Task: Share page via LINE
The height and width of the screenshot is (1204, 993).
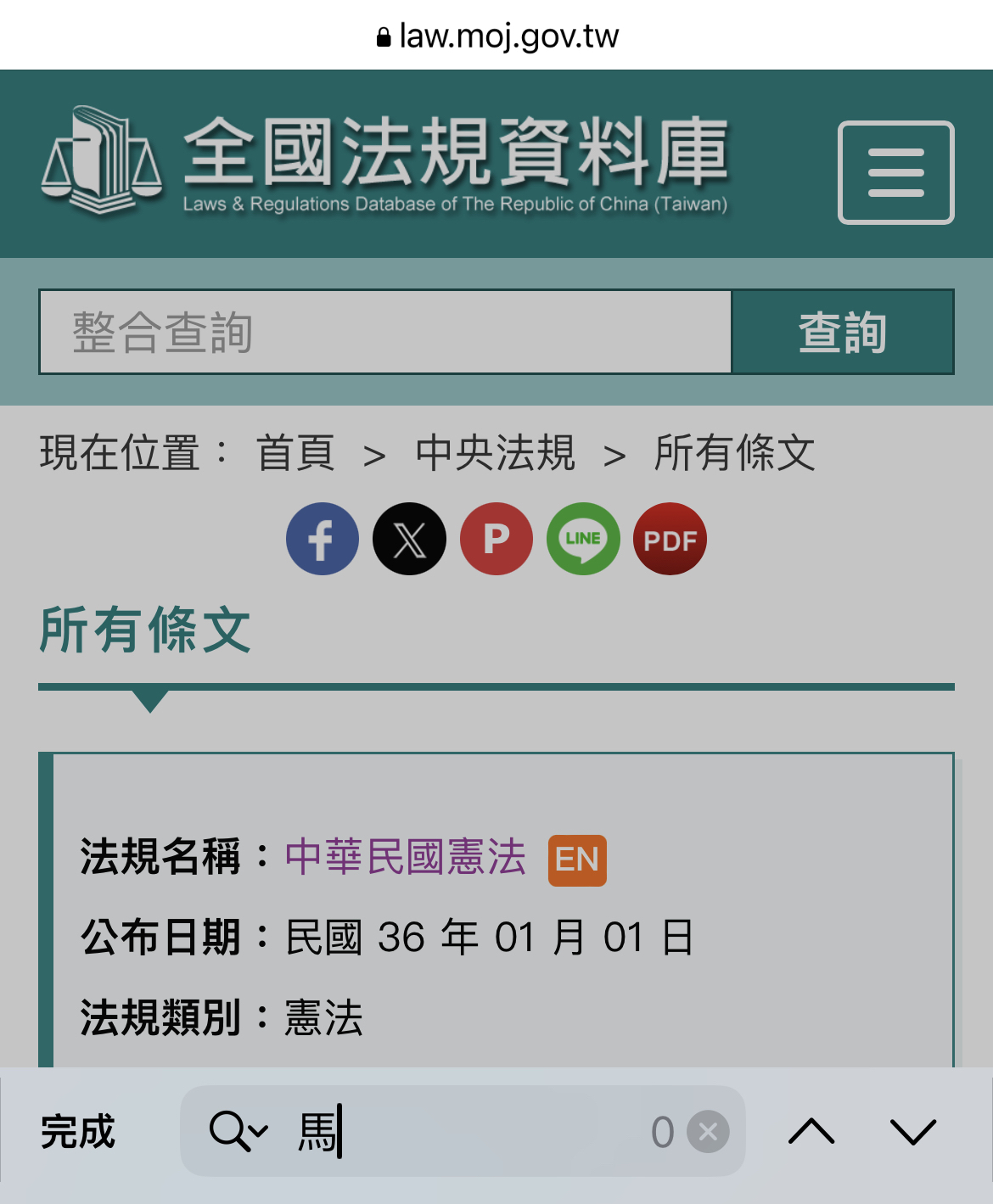Action: [583, 539]
